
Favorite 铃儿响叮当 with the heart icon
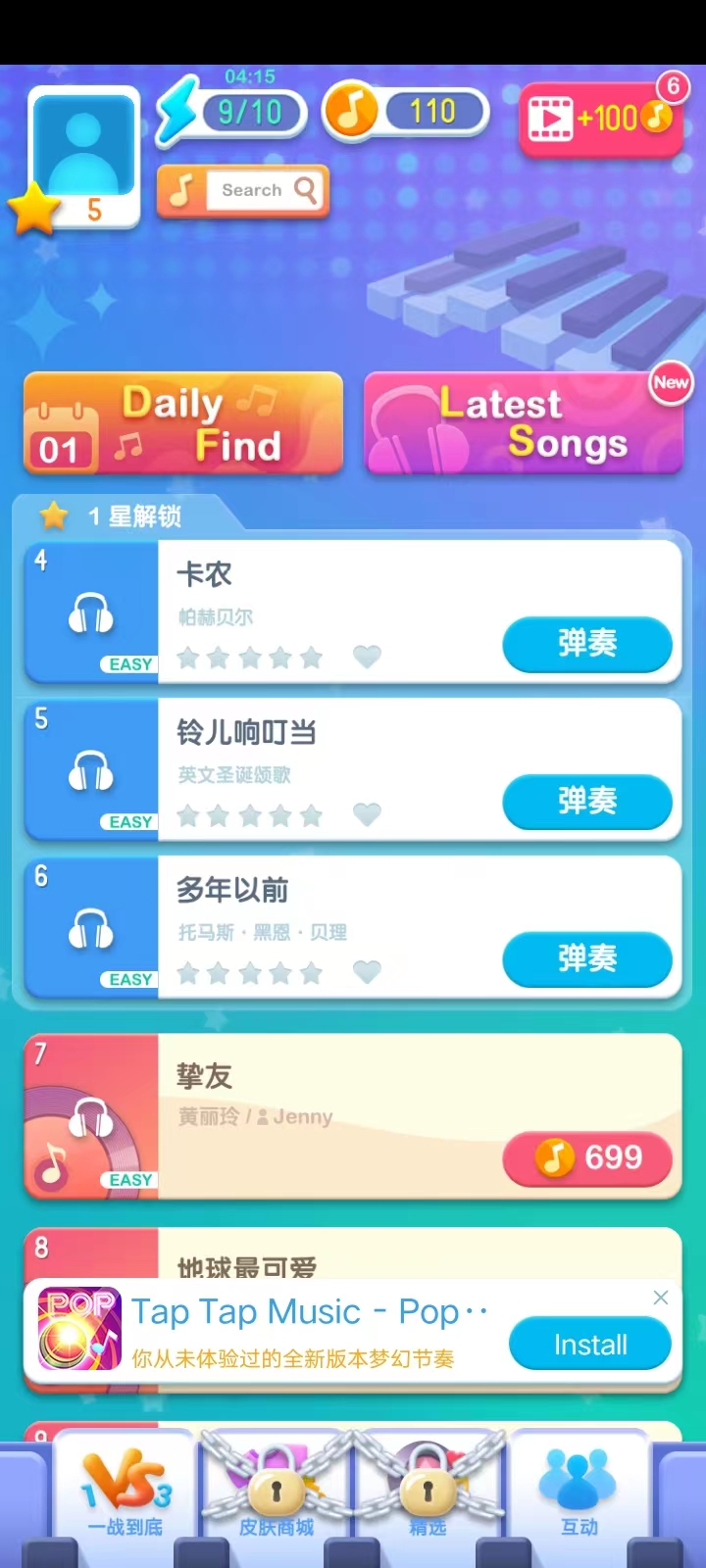pos(367,813)
